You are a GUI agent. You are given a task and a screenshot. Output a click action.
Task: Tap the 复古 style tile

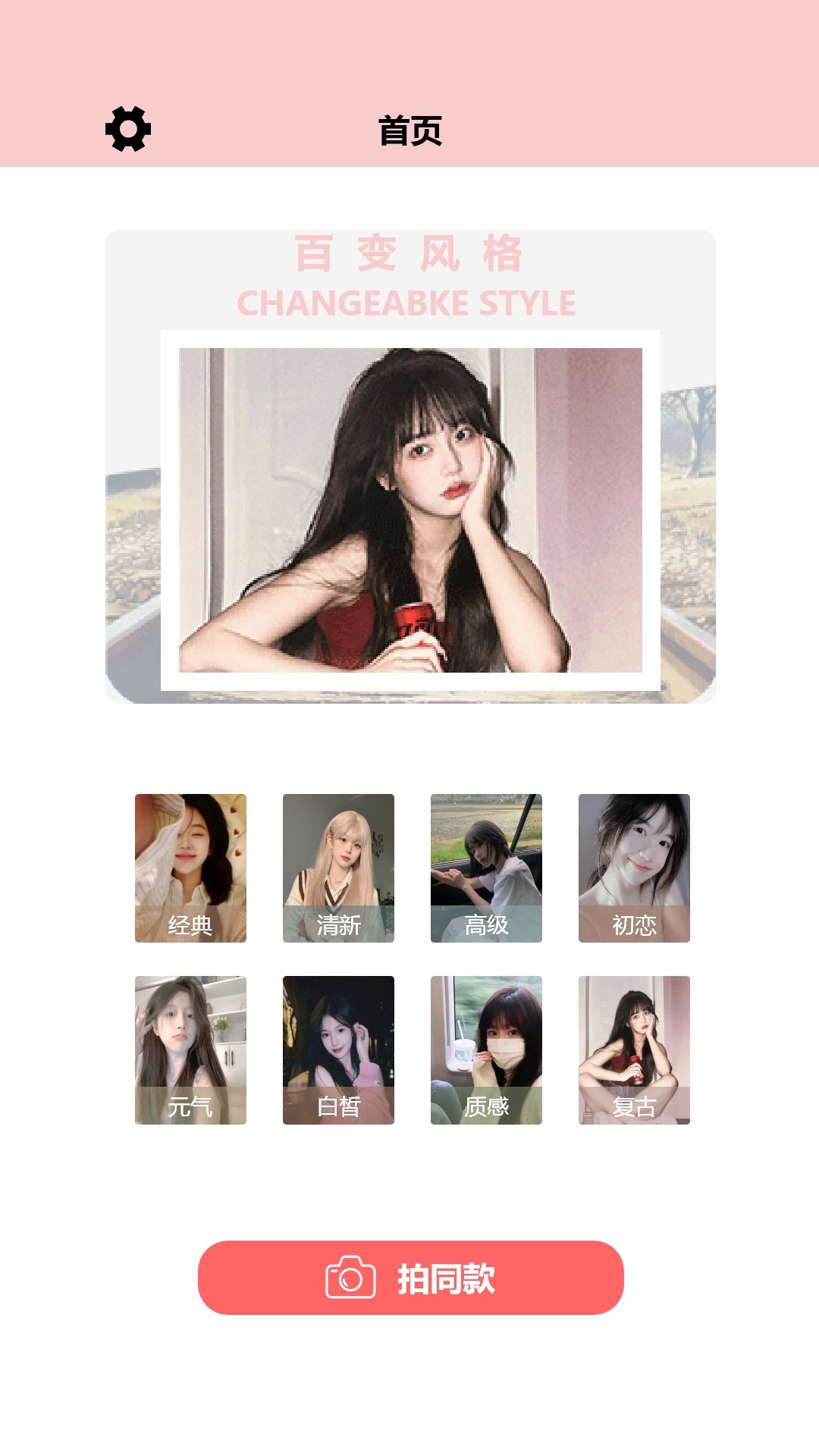[x=634, y=1050]
